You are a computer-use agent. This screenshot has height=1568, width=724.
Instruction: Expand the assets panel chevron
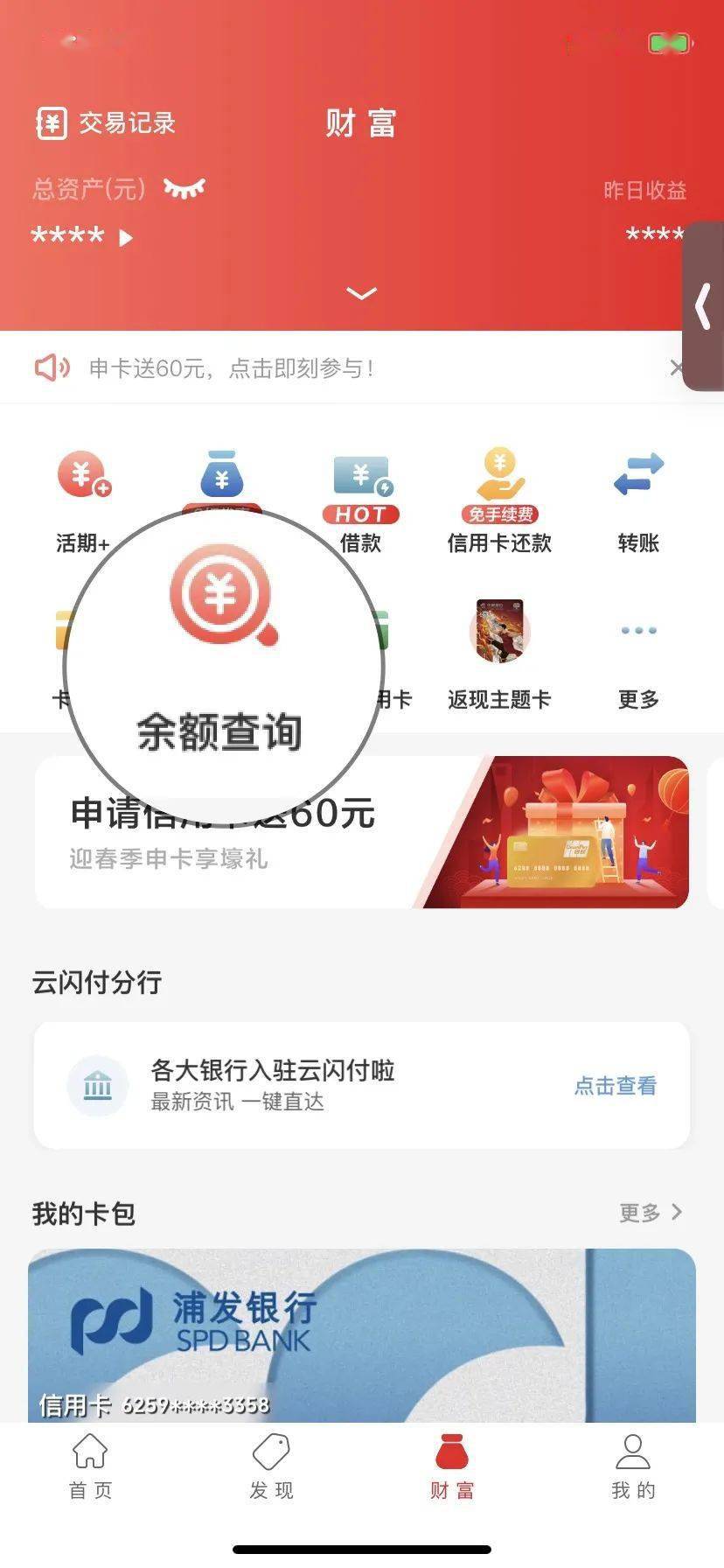pos(361,293)
